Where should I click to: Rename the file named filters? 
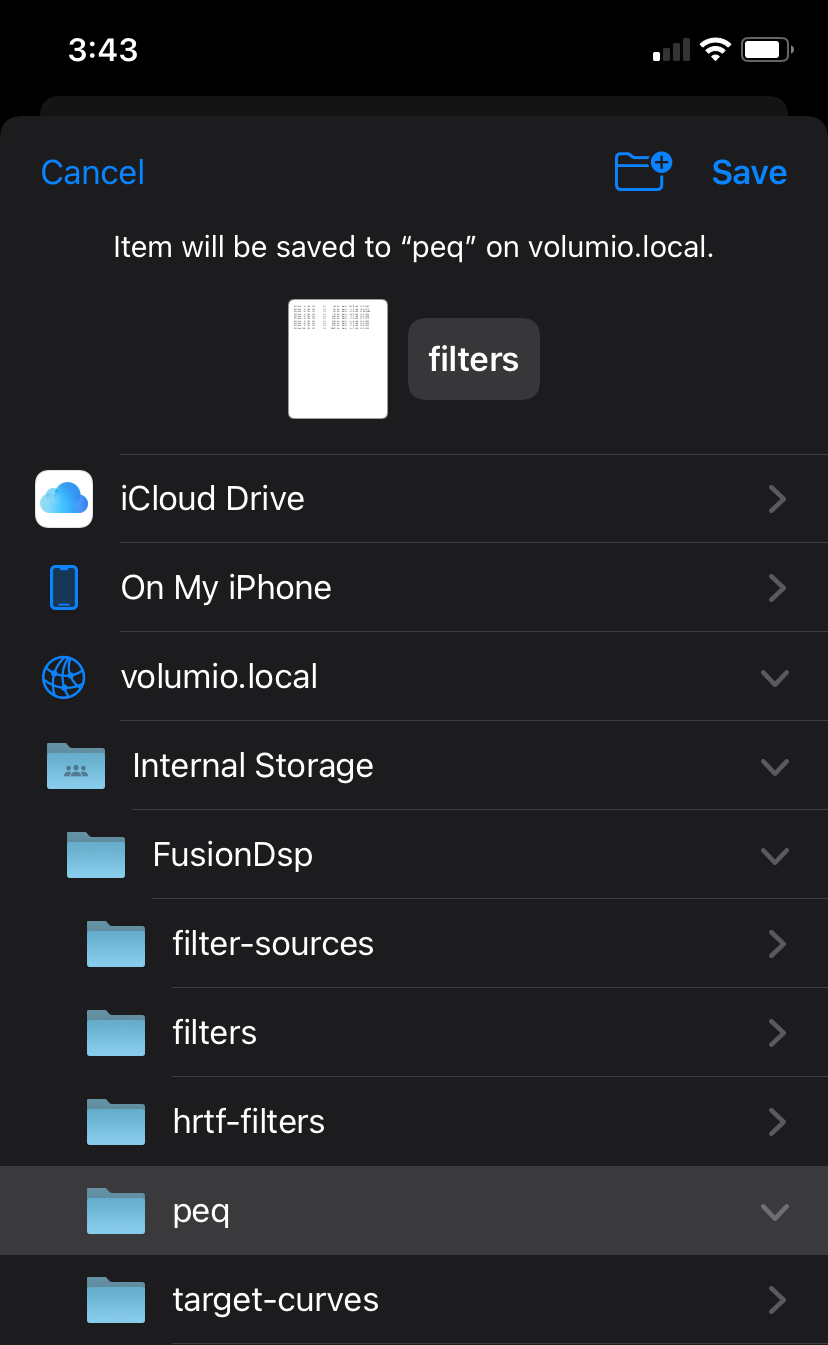[x=474, y=359]
